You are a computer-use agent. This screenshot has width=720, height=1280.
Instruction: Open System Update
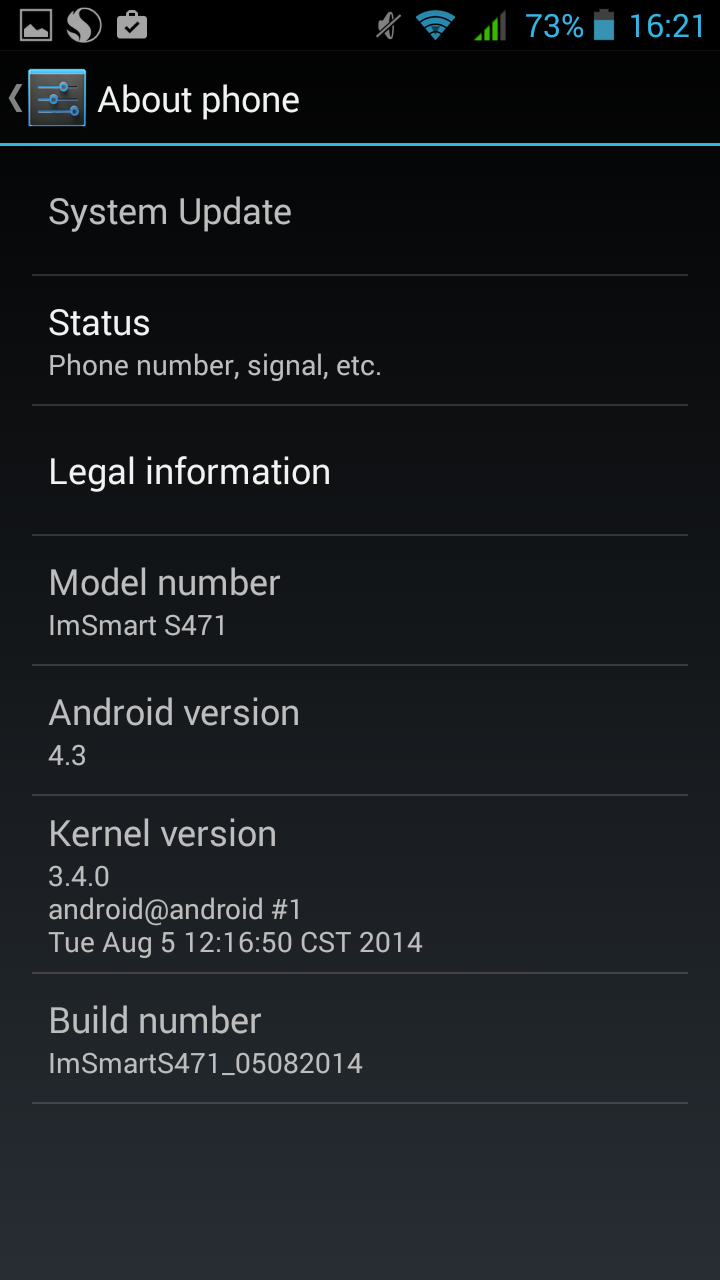tap(360, 211)
